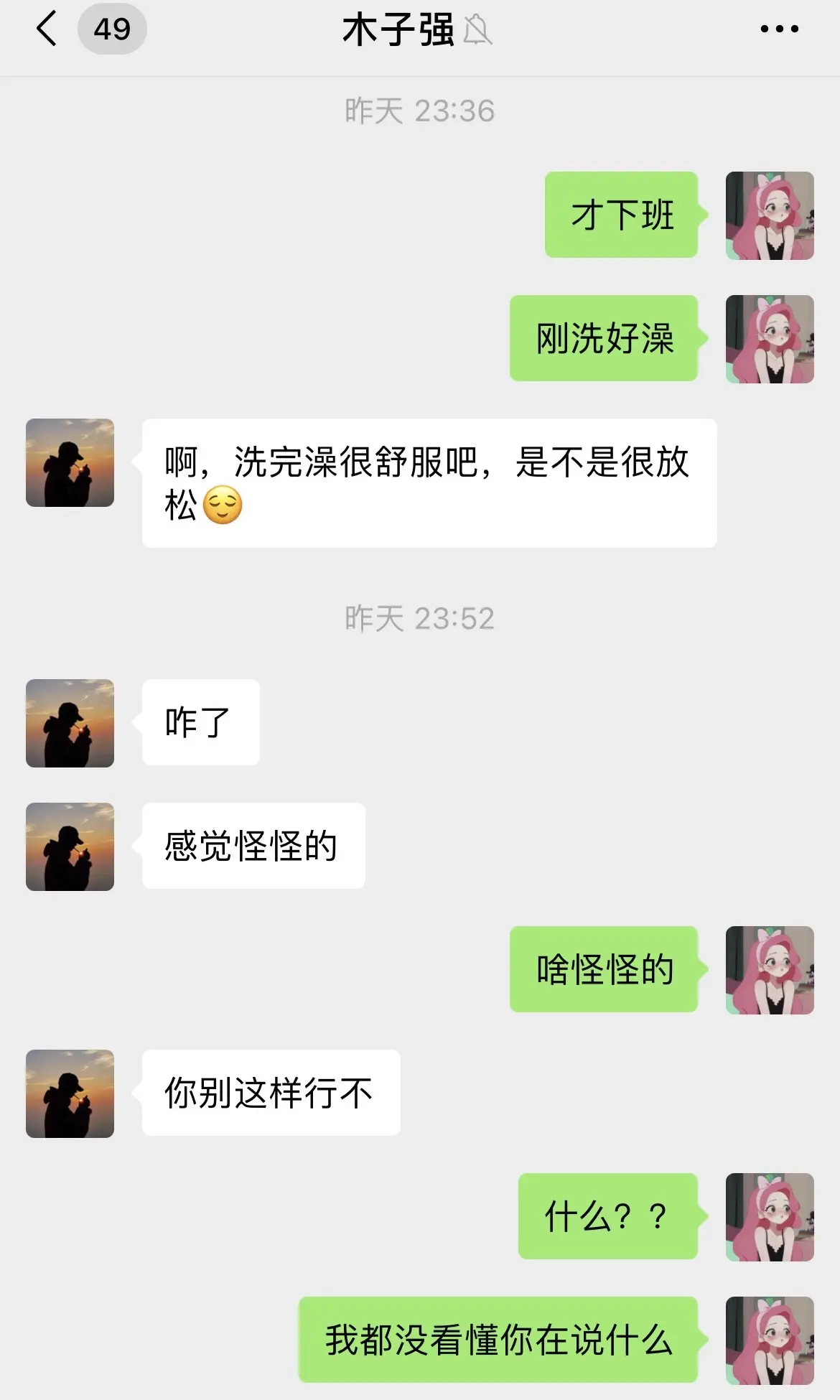Screen dimensions: 840x1400
Task: Tap your avatar next to 什么？？
Action: 770,1217
